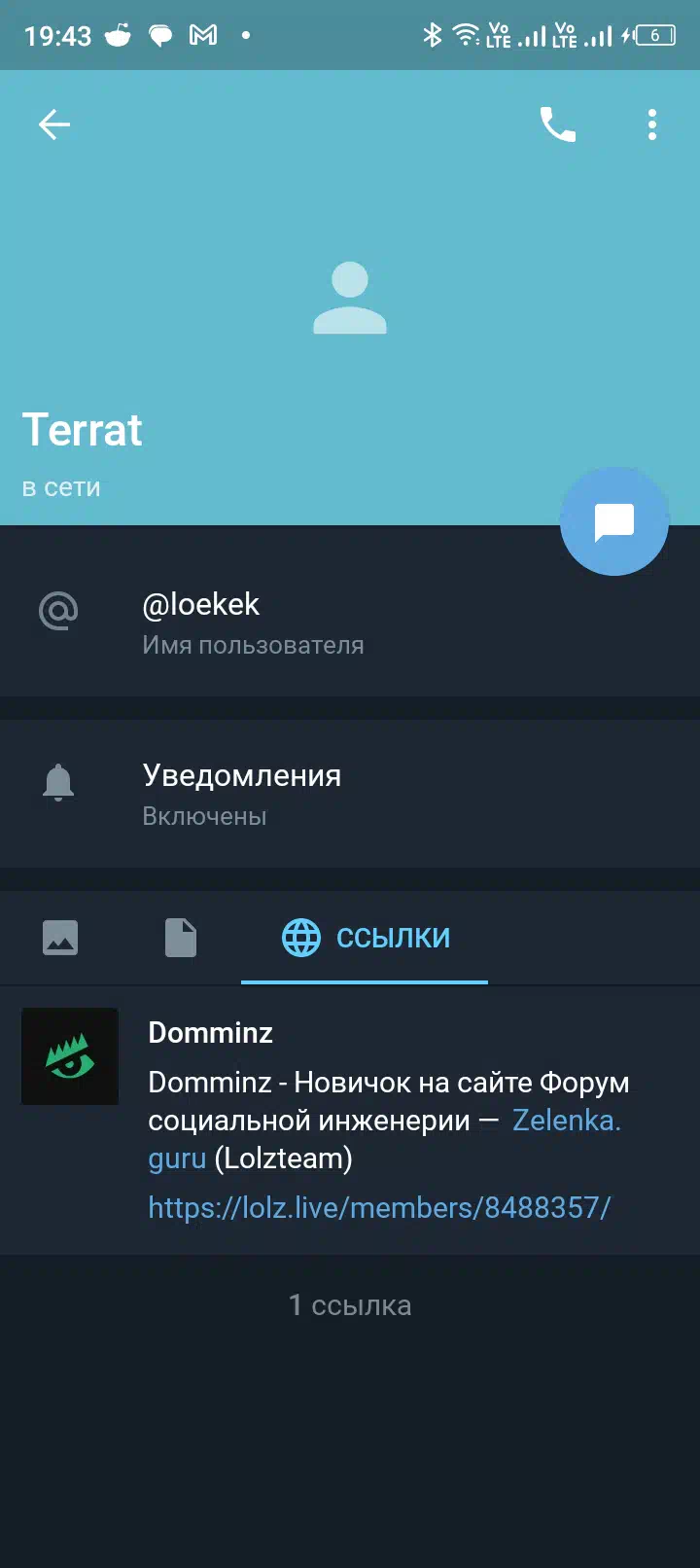Go back using the arrow icon

(x=54, y=125)
